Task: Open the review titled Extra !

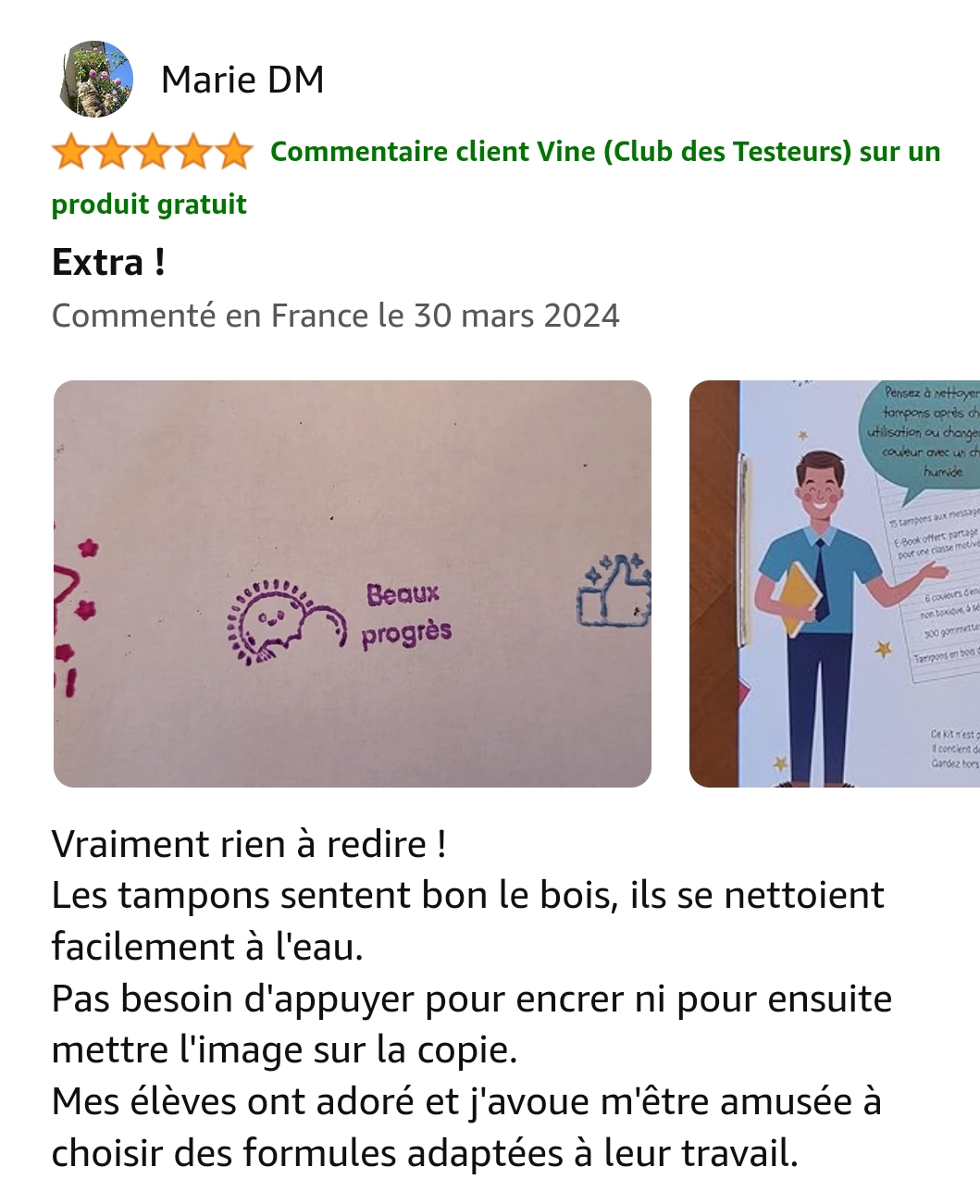Action: click(x=109, y=263)
